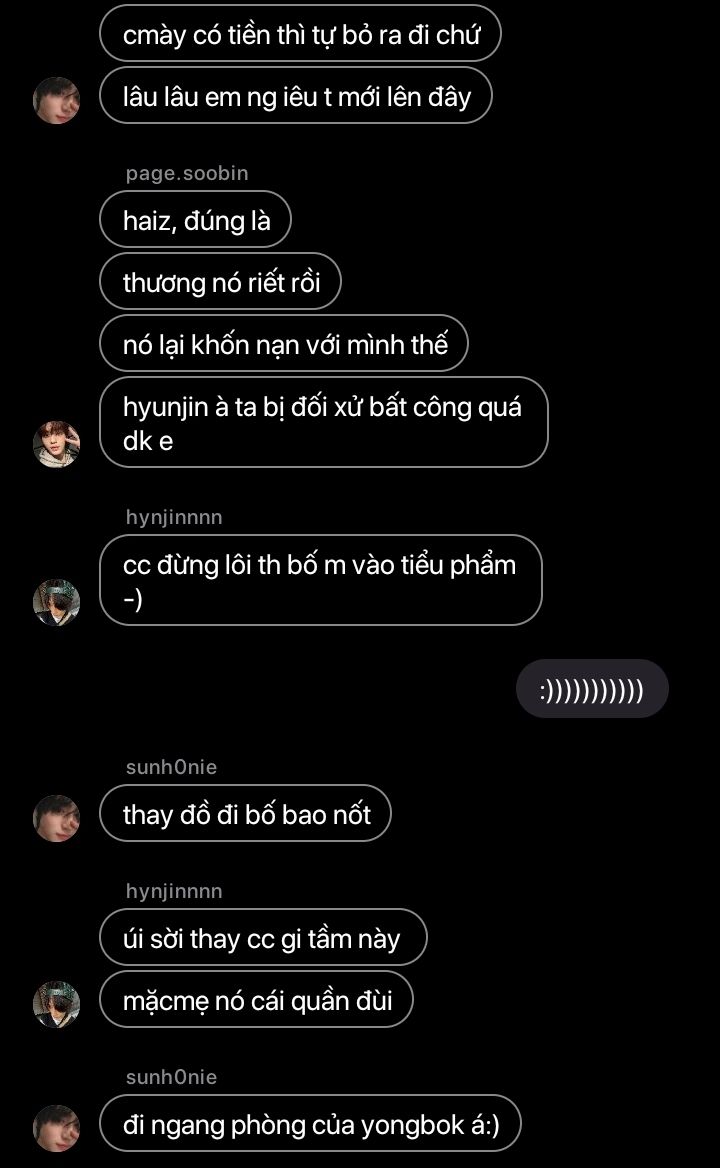Viewport: 720px width, 1168px height.
Task: Open avatar beside "đi ngang phòng của yongbok"
Action: (57, 1129)
